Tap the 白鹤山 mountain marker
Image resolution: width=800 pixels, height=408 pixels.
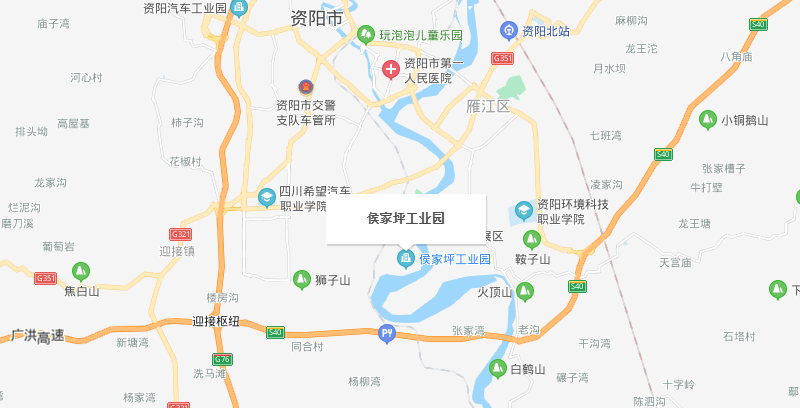tap(497, 370)
